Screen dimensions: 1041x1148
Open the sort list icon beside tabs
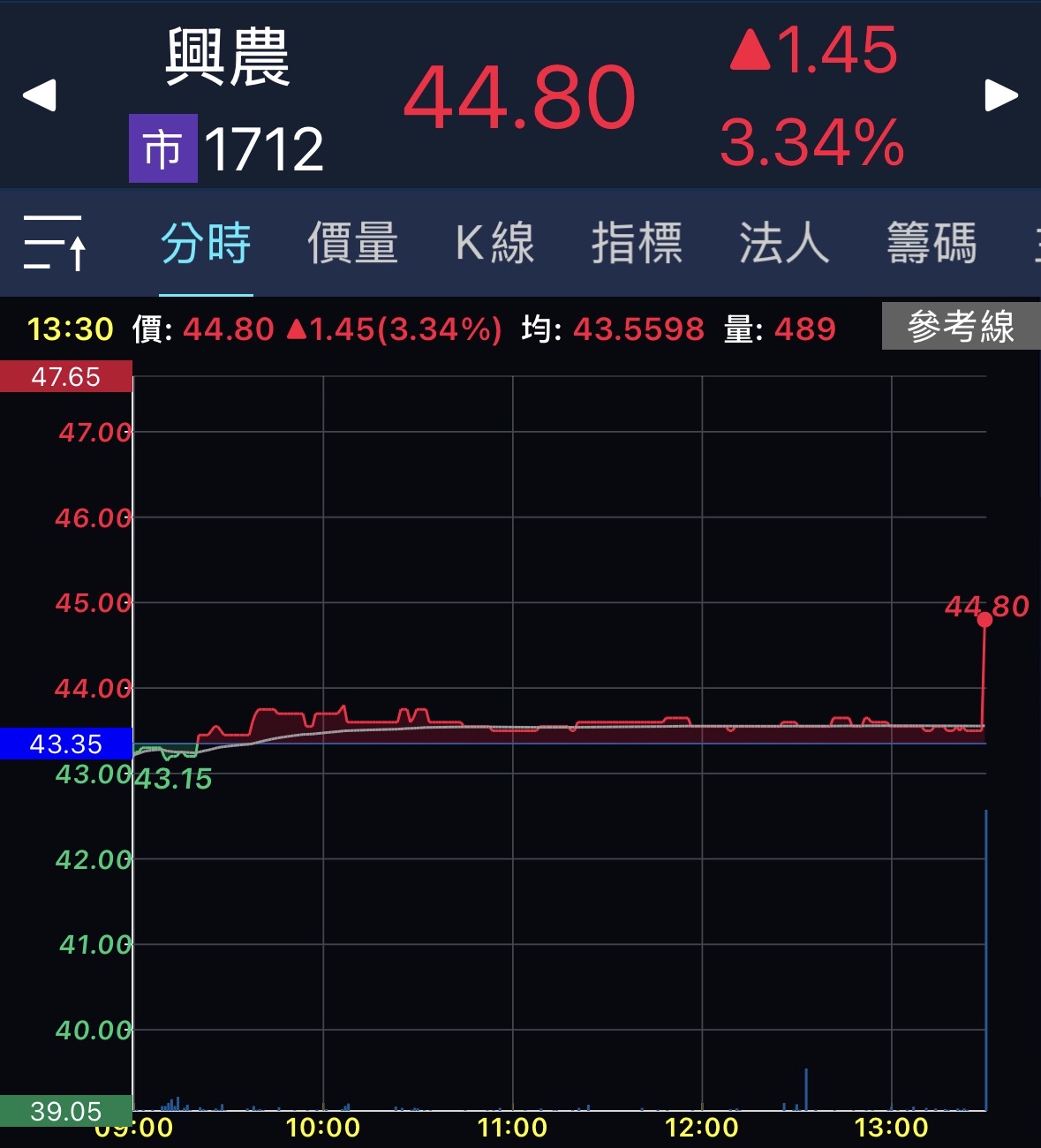click(x=55, y=243)
